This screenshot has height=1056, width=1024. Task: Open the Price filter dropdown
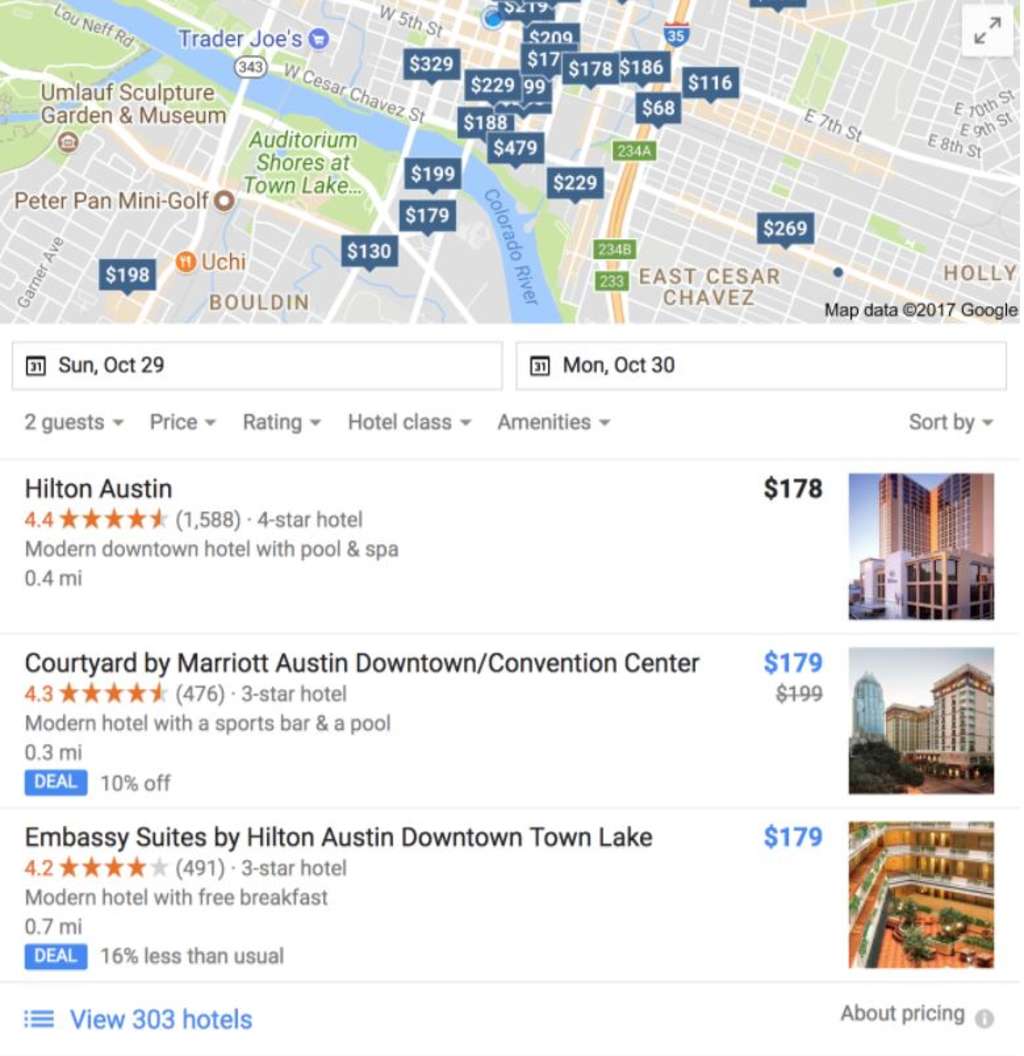point(180,422)
